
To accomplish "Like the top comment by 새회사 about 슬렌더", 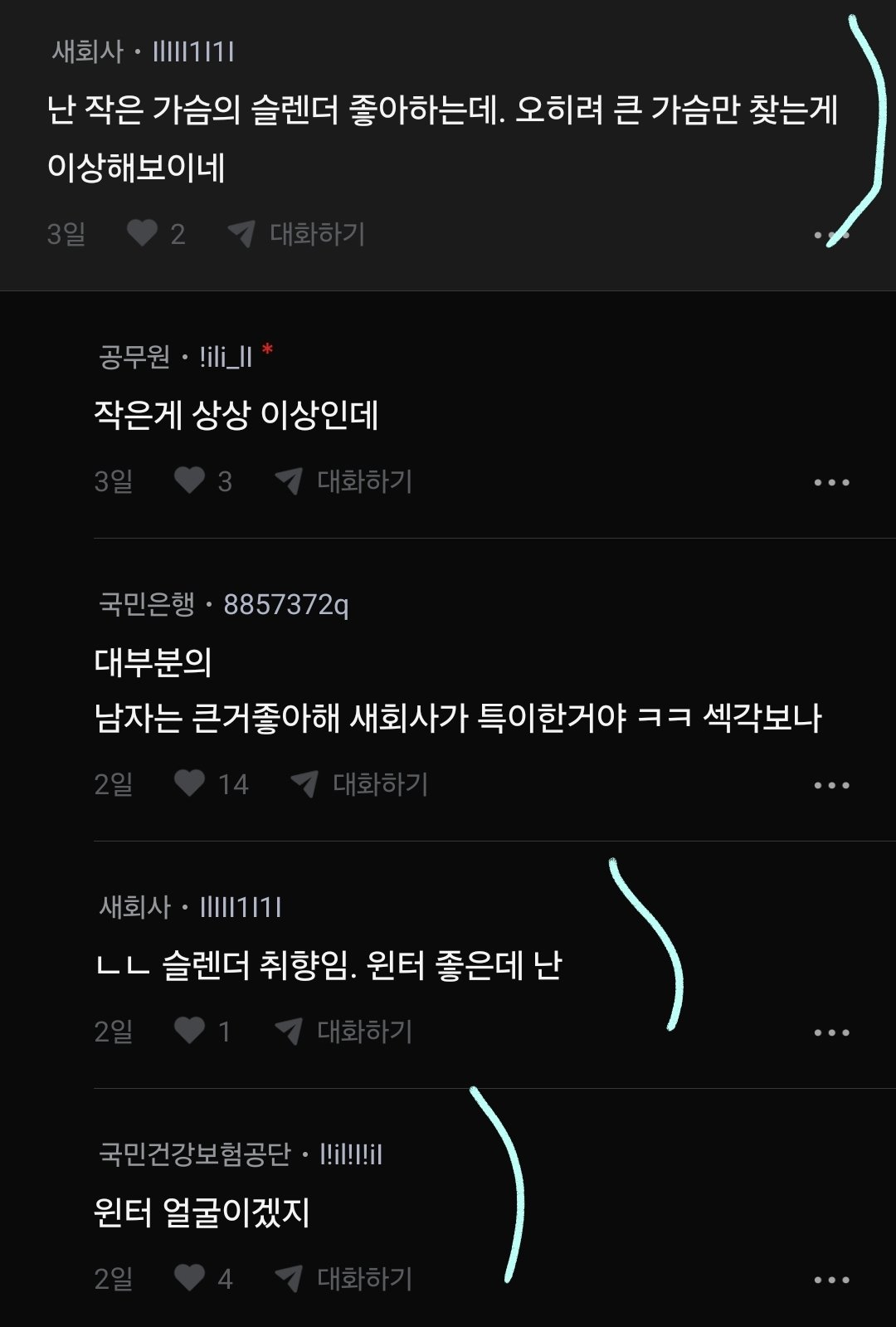I will click(x=142, y=233).
